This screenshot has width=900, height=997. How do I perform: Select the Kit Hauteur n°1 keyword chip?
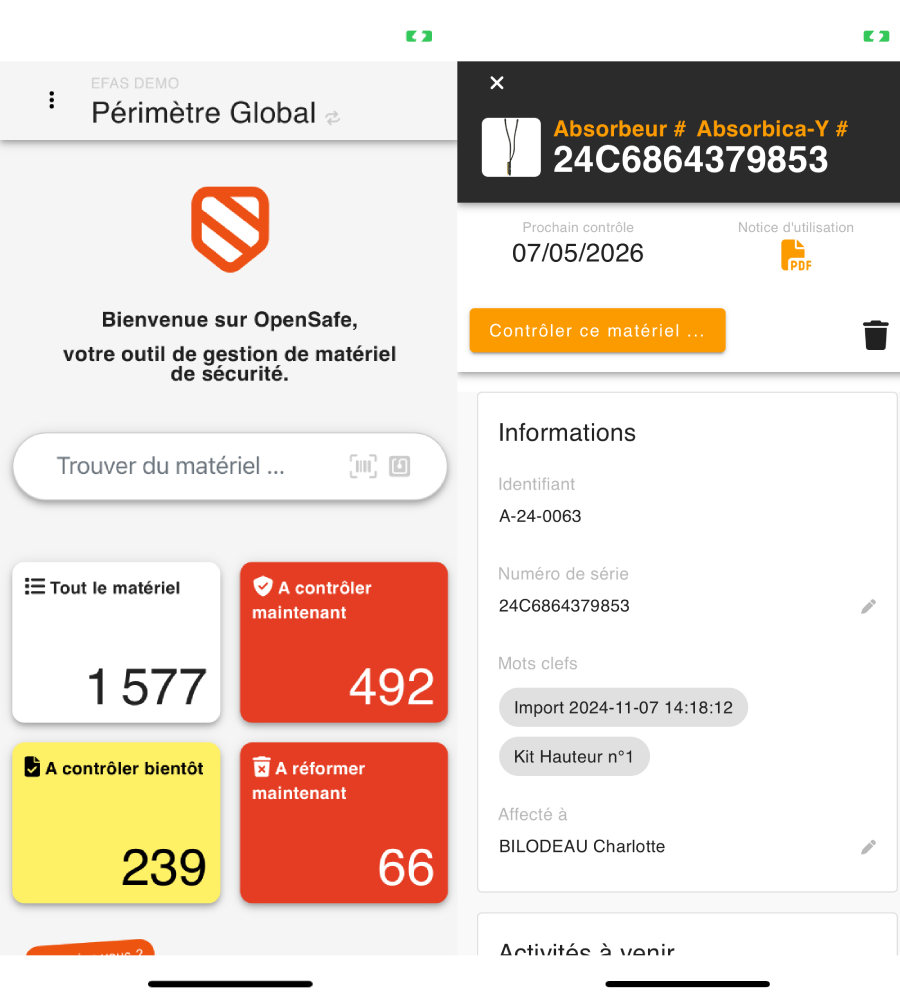coord(574,757)
